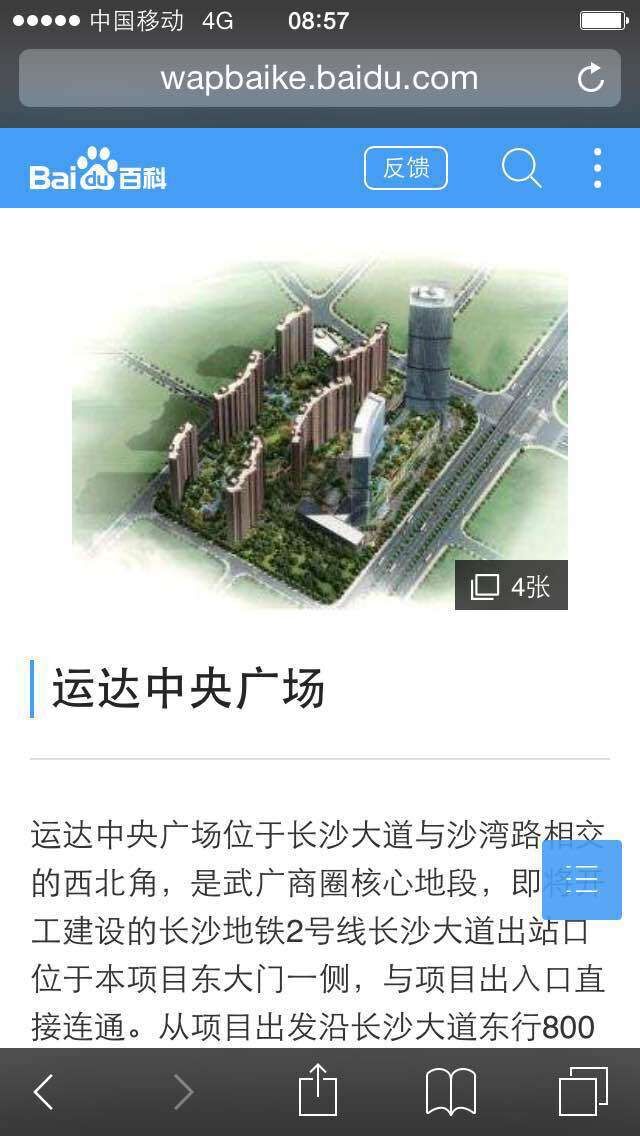The height and width of the screenshot is (1136, 640).
Task: Open Safari bookmarks book icon
Action: 450,1091
